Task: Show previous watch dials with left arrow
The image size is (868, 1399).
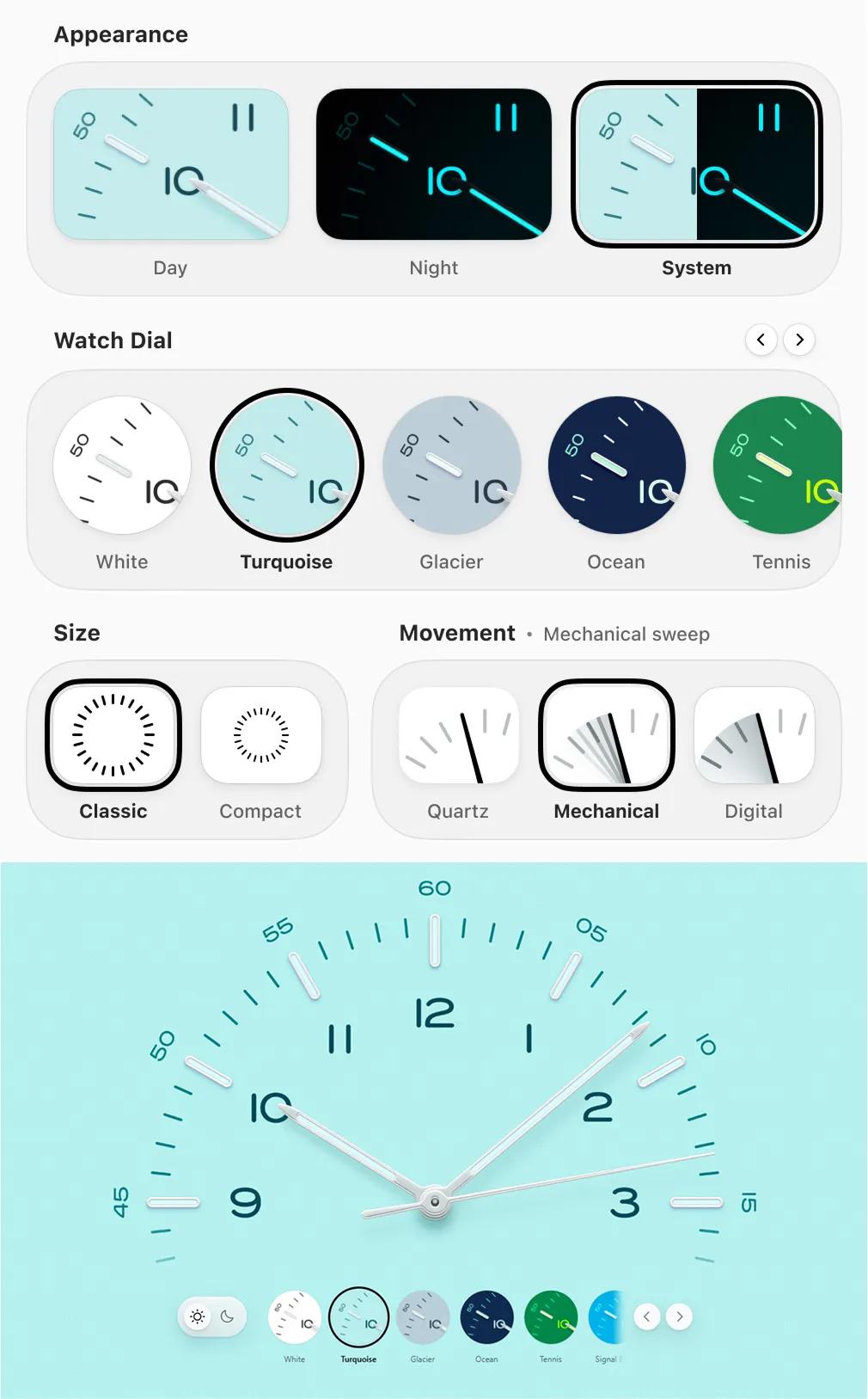Action: (x=761, y=340)
